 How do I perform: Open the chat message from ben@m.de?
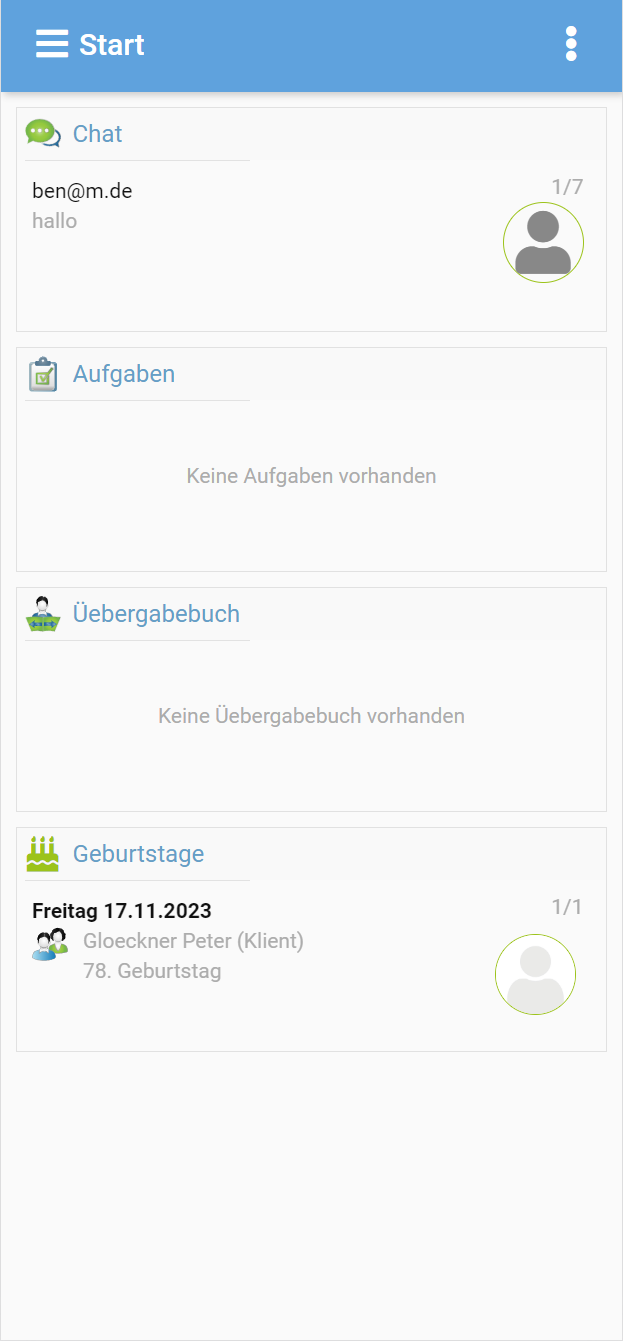82,206
